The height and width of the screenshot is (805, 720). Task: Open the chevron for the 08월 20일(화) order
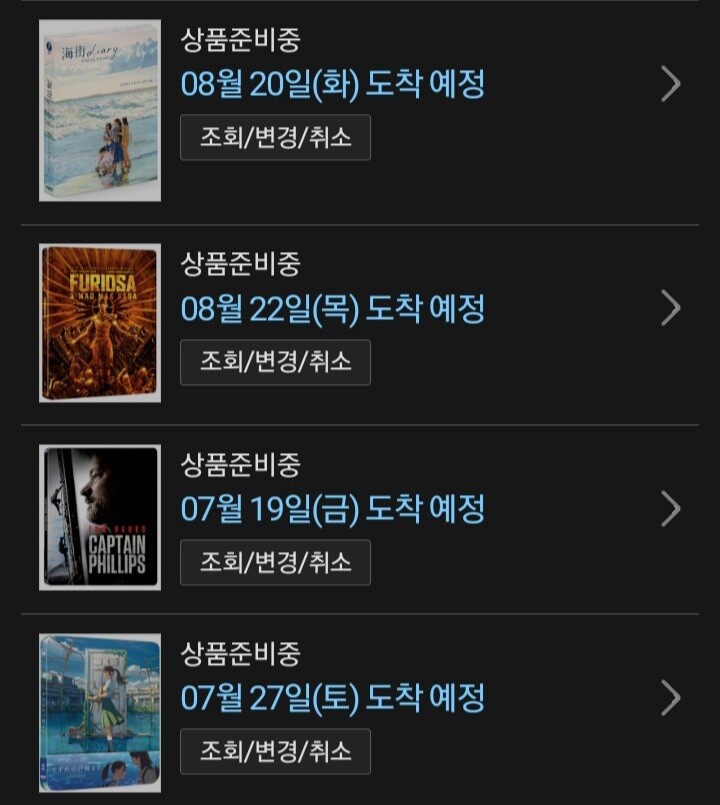[670, 84]
